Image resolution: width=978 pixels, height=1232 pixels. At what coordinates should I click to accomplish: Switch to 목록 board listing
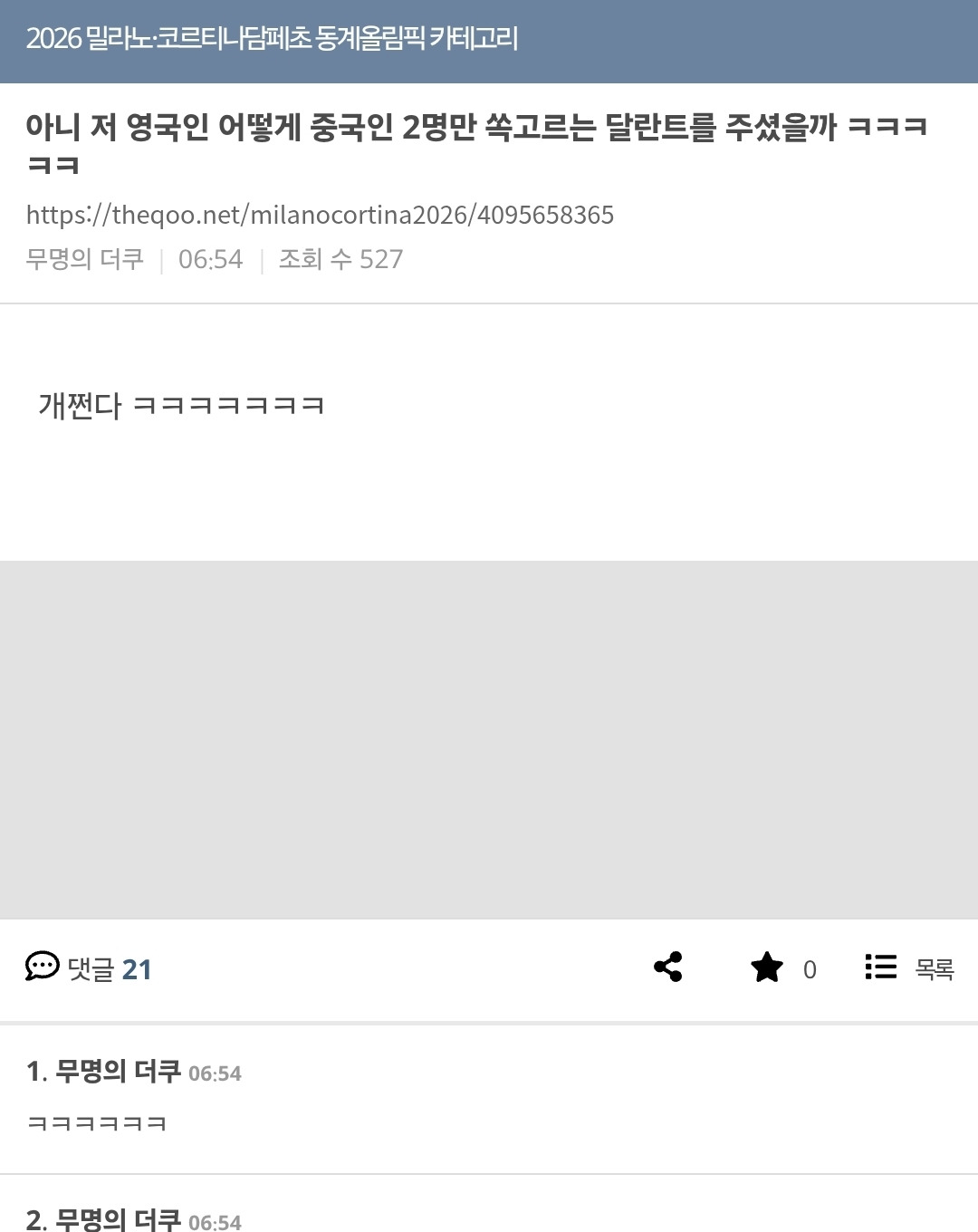coord(935,967)
